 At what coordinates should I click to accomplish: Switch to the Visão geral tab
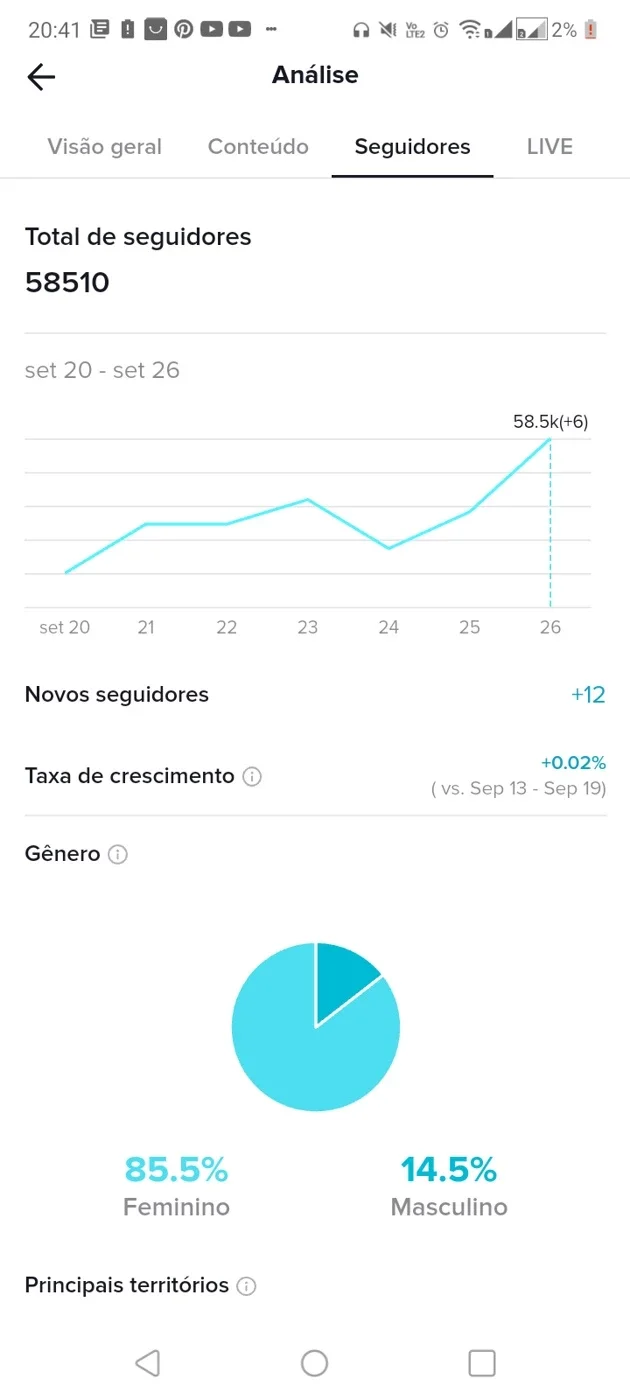pos(105,147)
